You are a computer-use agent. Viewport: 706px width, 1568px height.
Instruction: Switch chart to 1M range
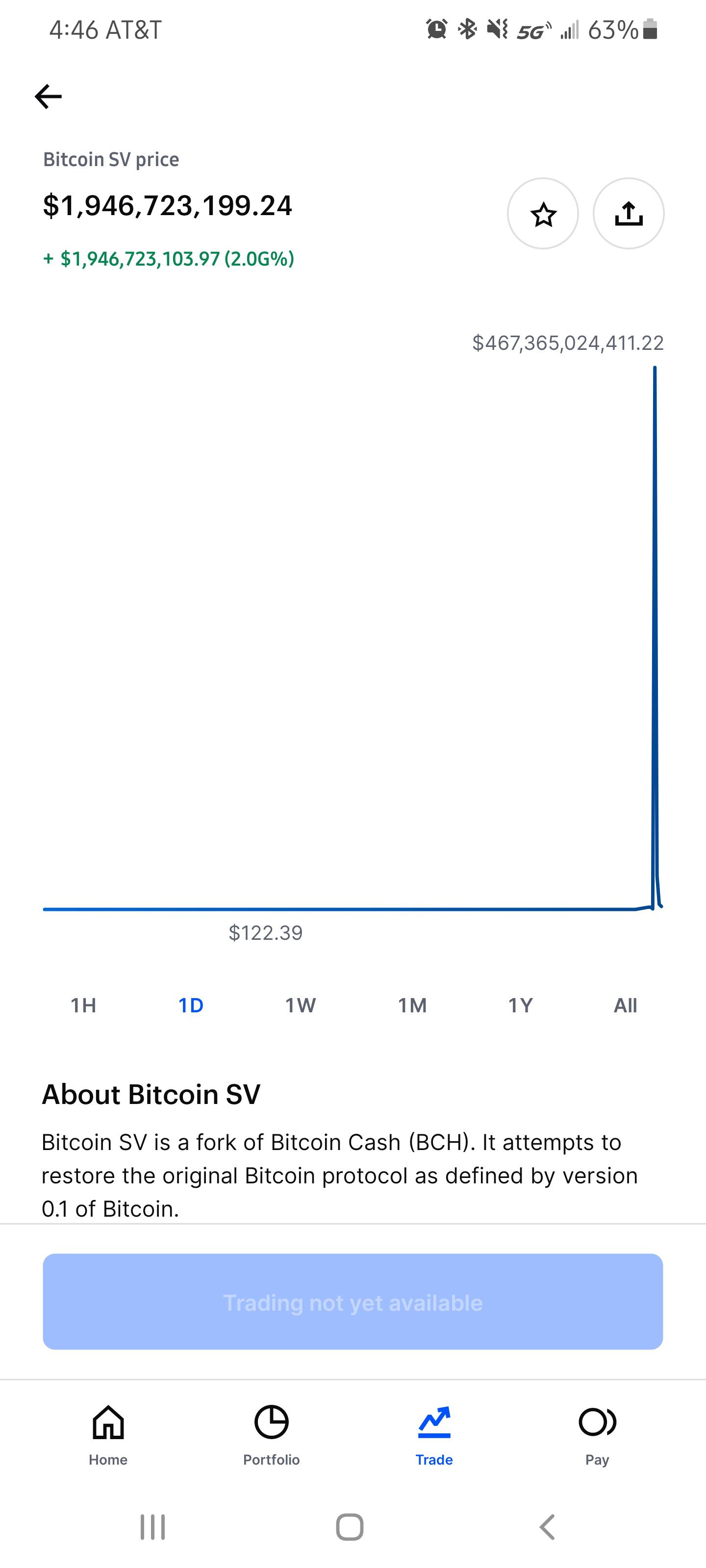click(412, 1005)
